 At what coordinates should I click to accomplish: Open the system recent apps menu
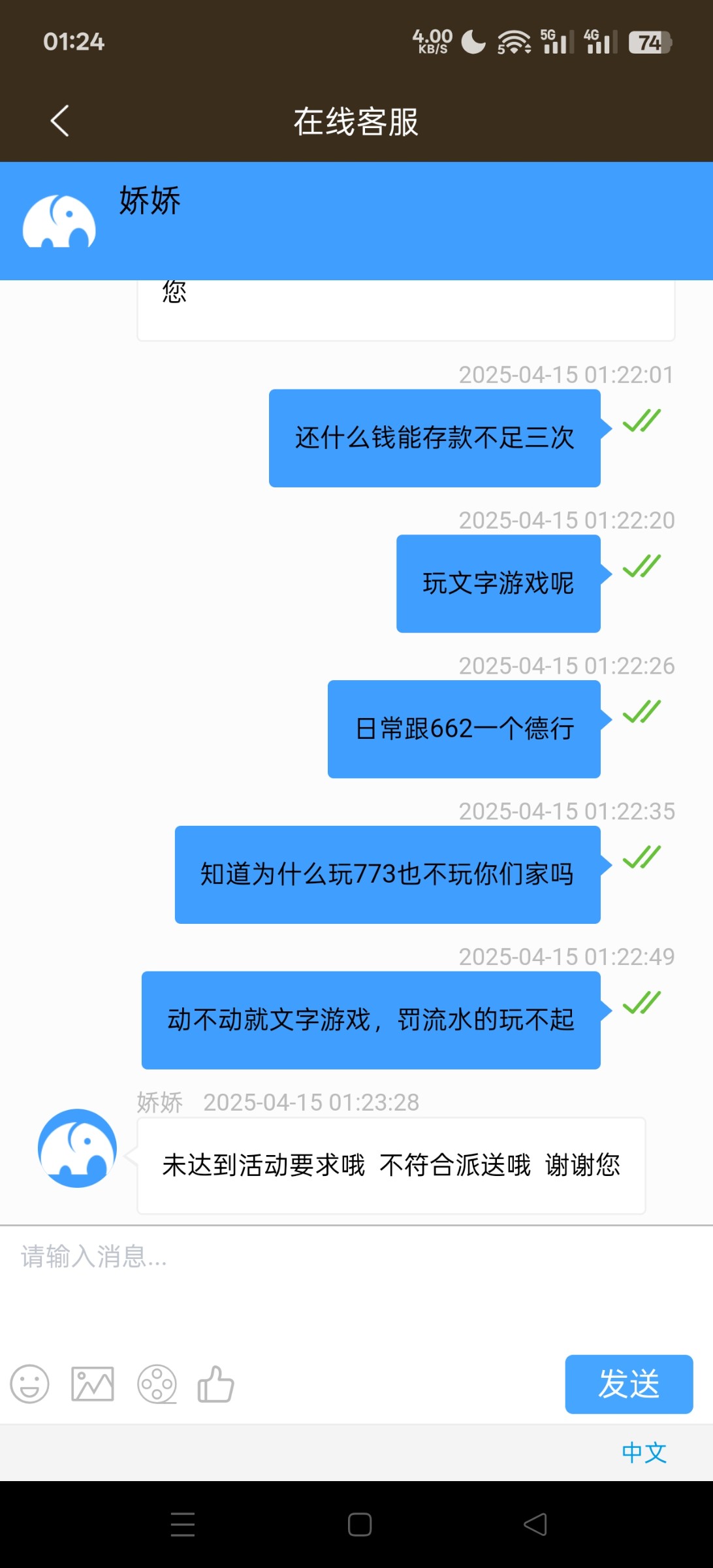click(x=183, y=1524)
